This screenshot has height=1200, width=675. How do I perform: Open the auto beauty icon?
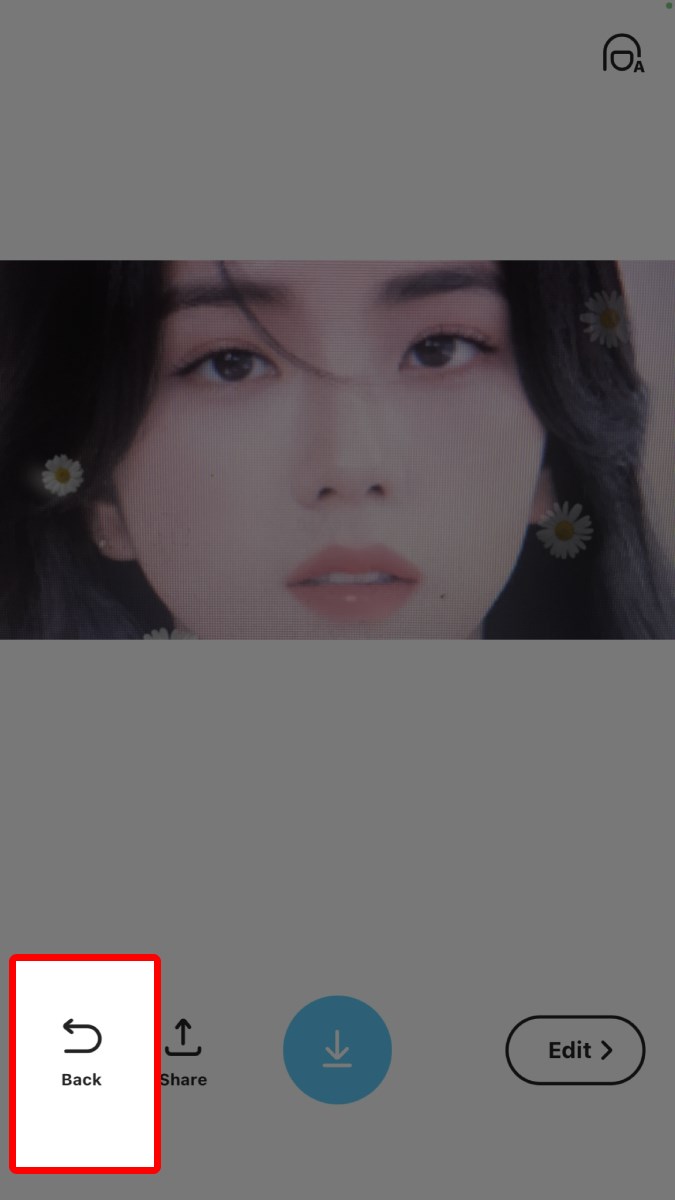tap(622, 54)
